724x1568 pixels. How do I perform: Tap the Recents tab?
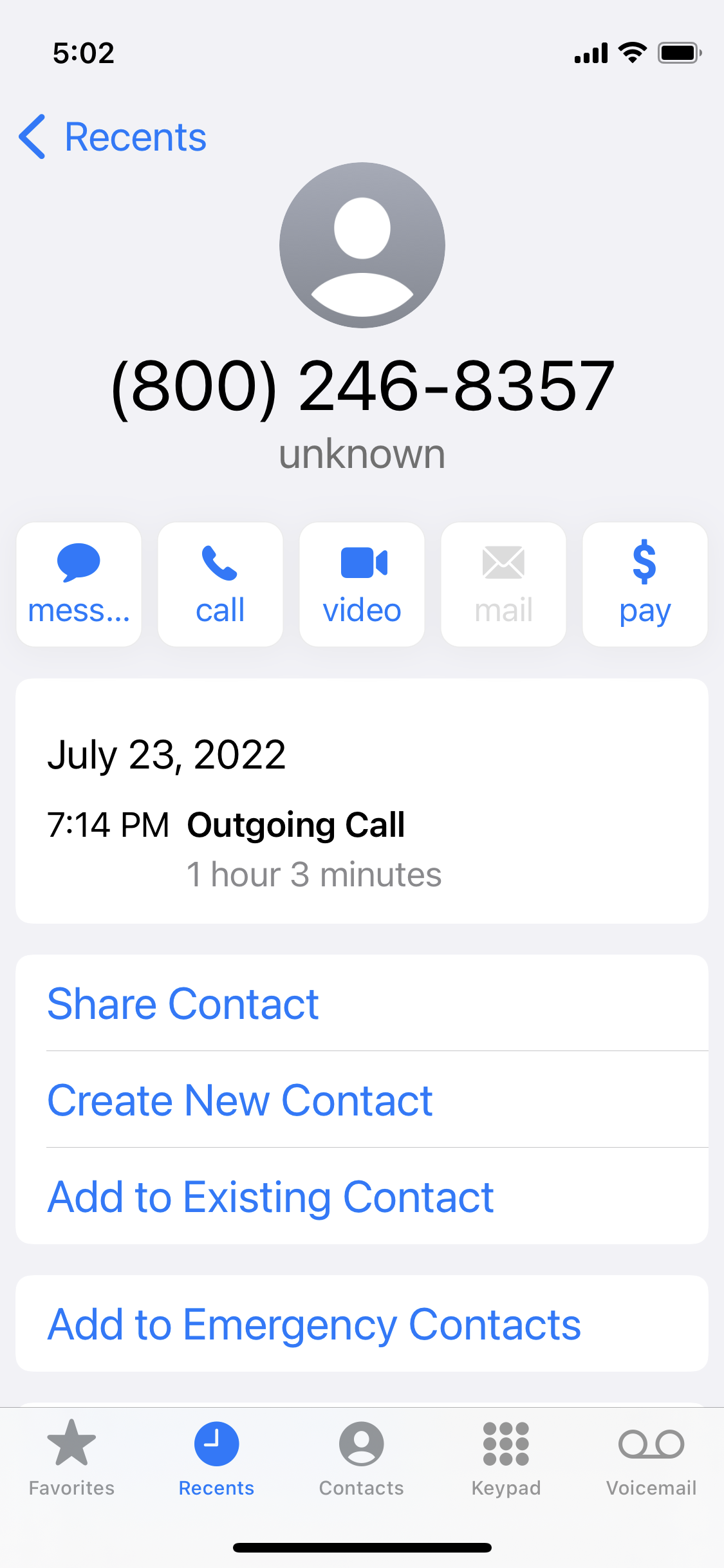[216, 1458]
